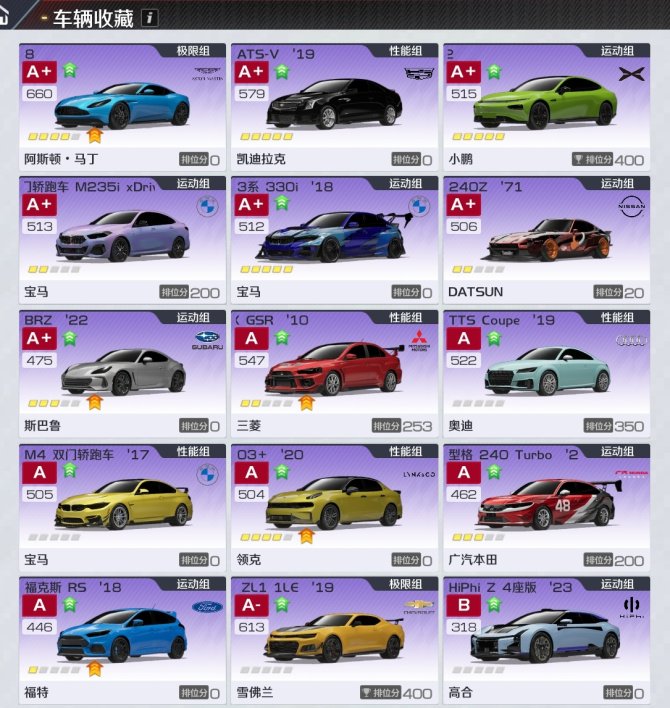Open the Audi TTS Coupe '19
670x708 pixels.
pos(546,371)
